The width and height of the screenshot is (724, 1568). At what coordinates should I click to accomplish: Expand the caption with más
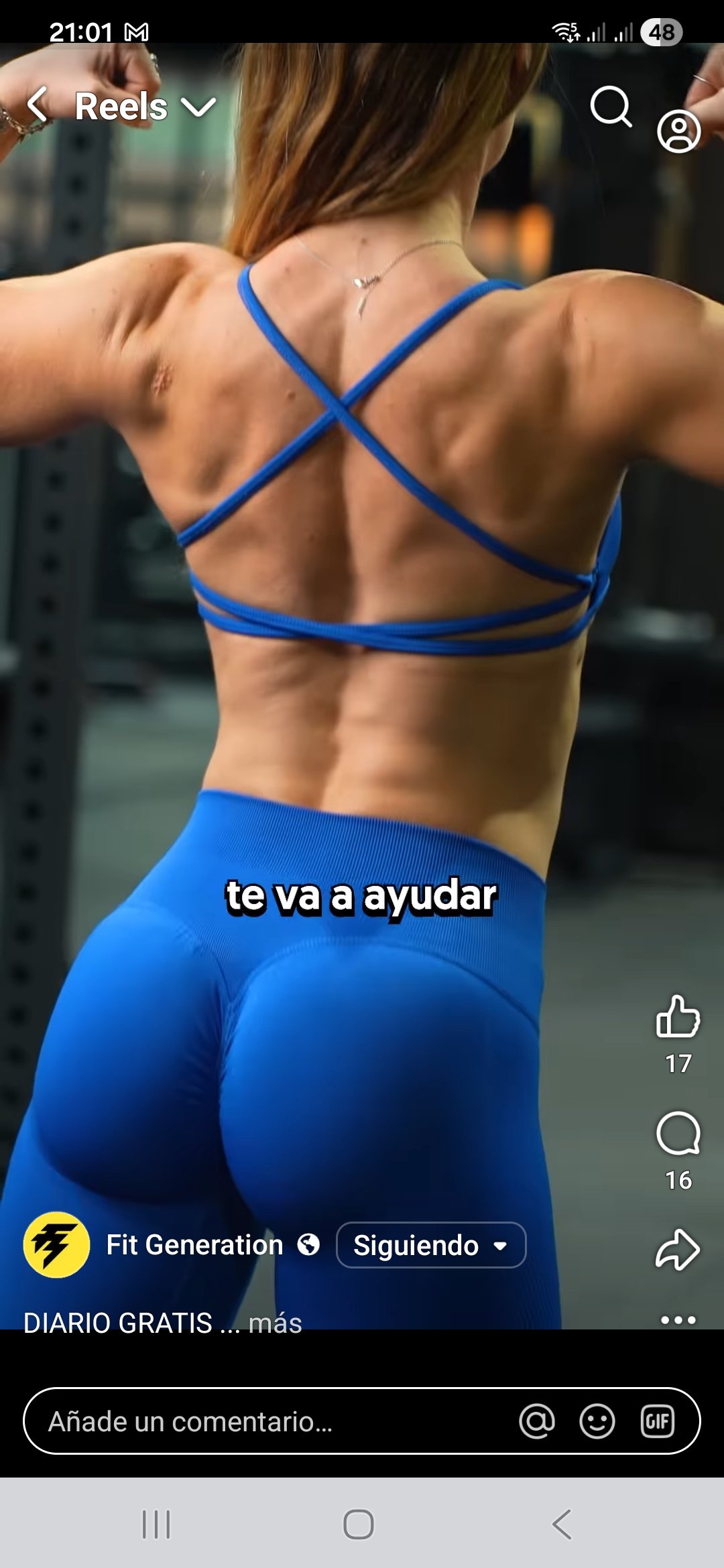(275, 1323)
